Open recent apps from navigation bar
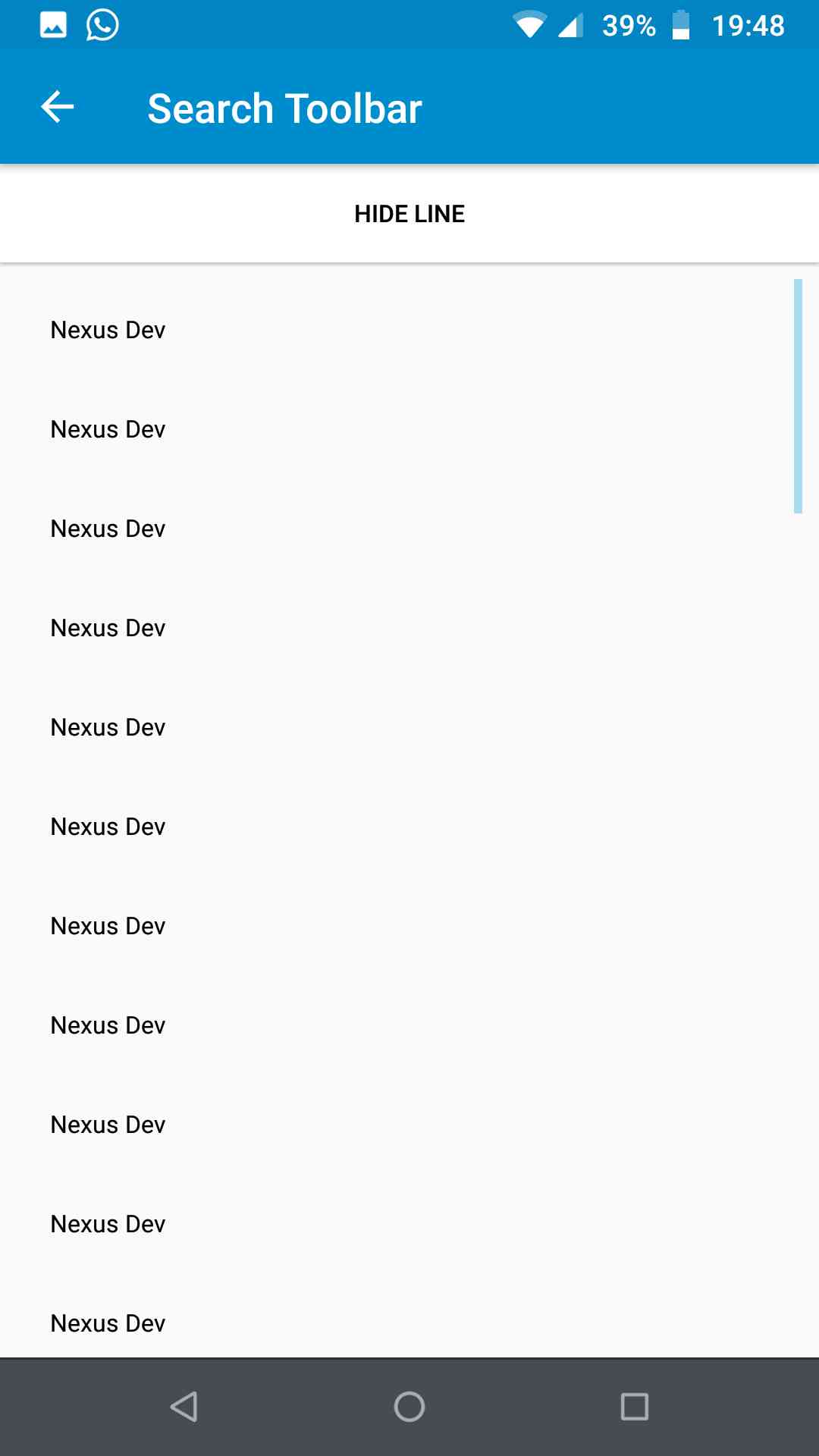819x1456 pixels. click(x=635, y=1407)
